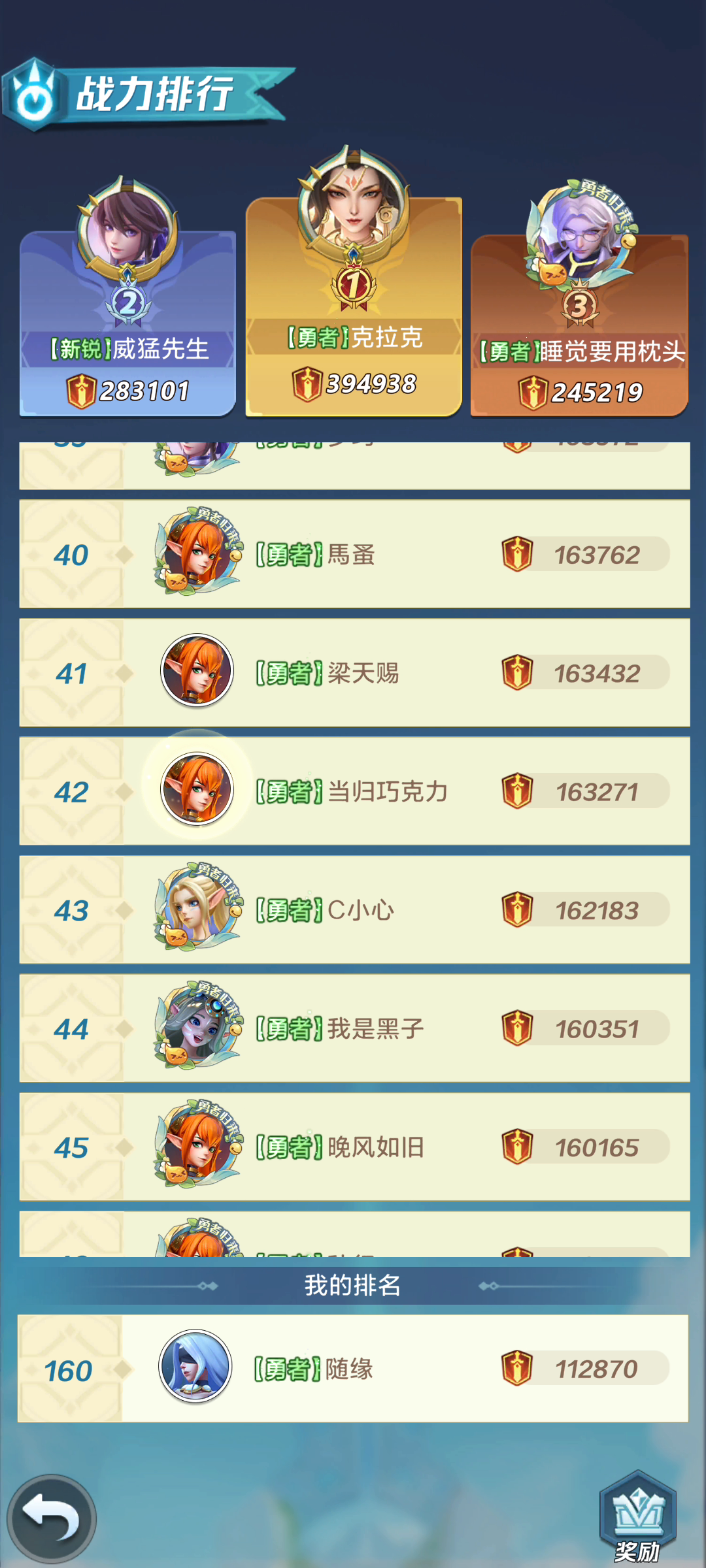This screenshot has width=706, height=1568.
Task: Open third-place player 睡觉要用枕头's card
Action: 579,298
